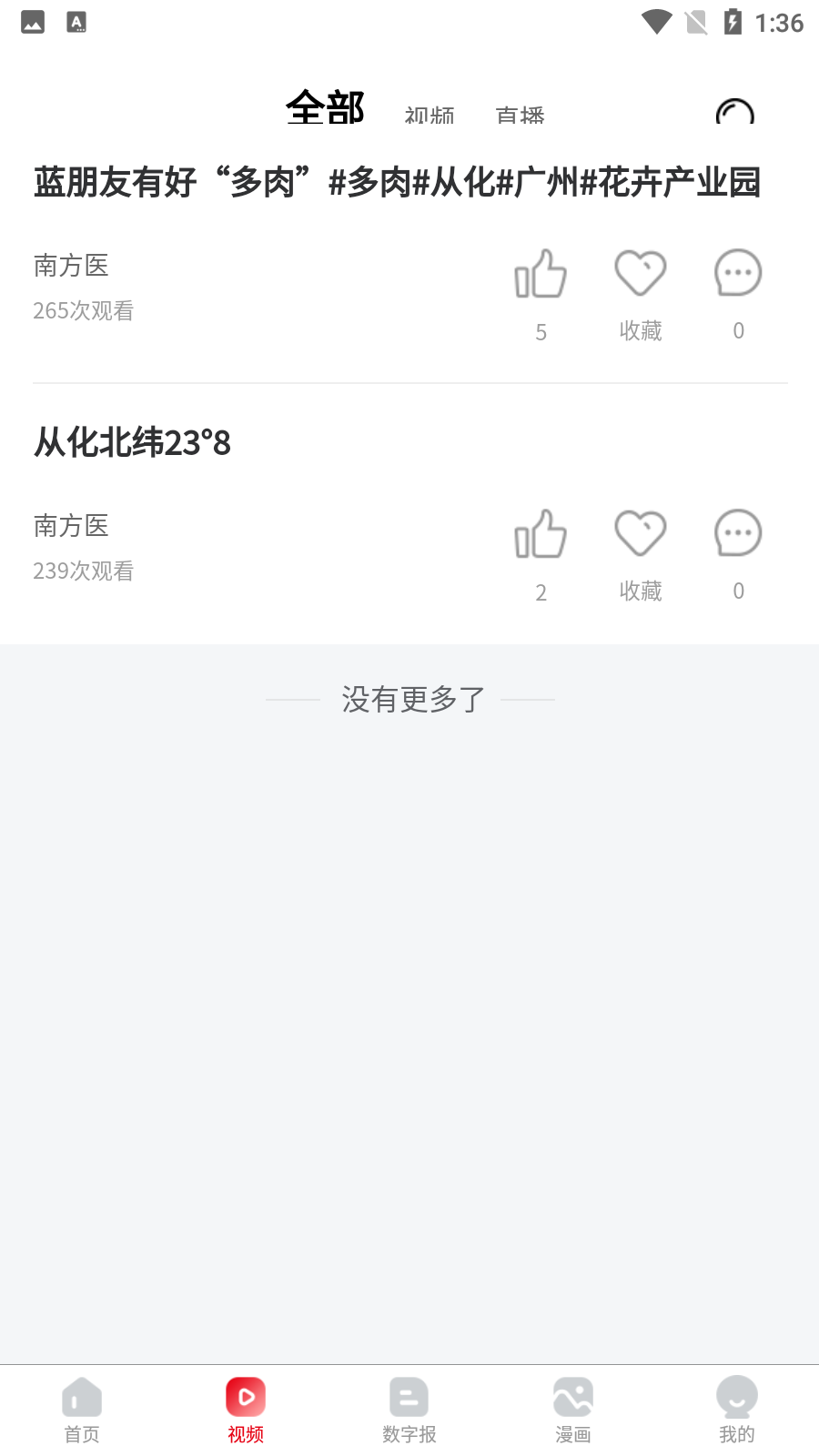This screenshot has height=1456, width=819.
Task: Open the 蓝朋友有好多肉 video title
Action: tap(399, 181)
